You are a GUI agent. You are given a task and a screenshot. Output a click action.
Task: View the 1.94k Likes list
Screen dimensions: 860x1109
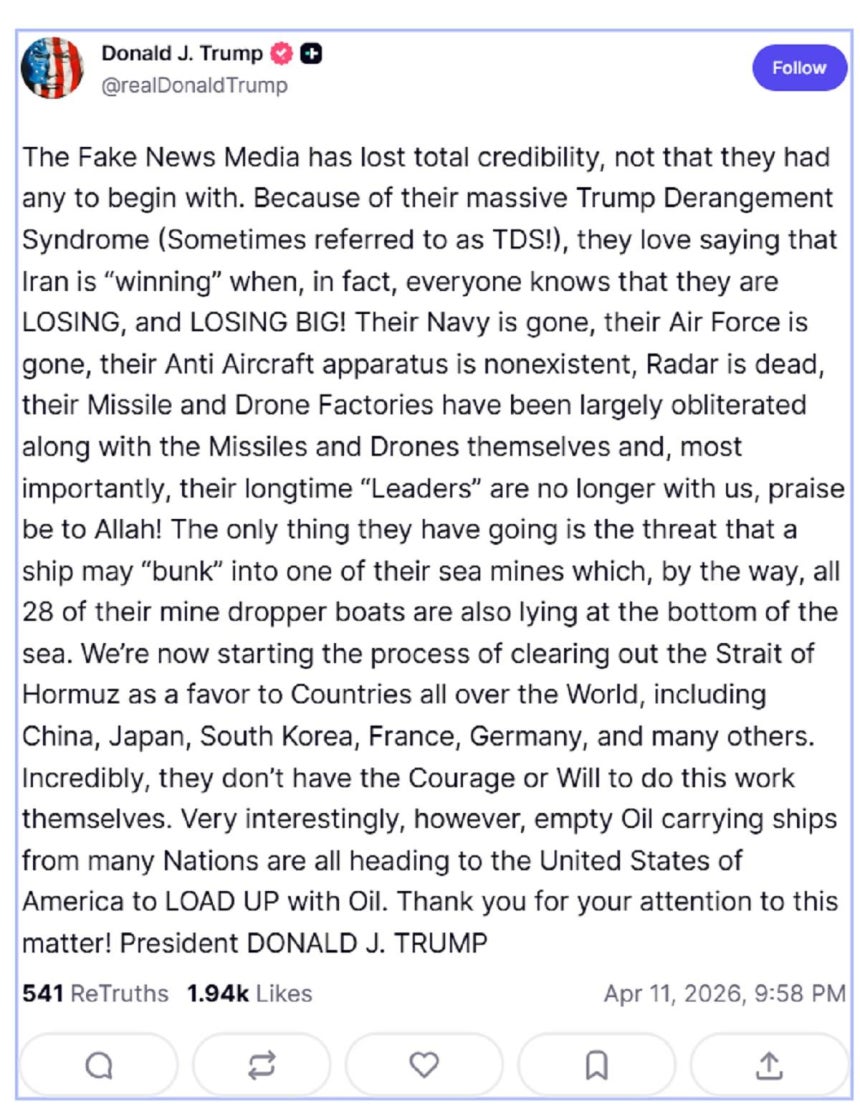(x=249, y=993)
